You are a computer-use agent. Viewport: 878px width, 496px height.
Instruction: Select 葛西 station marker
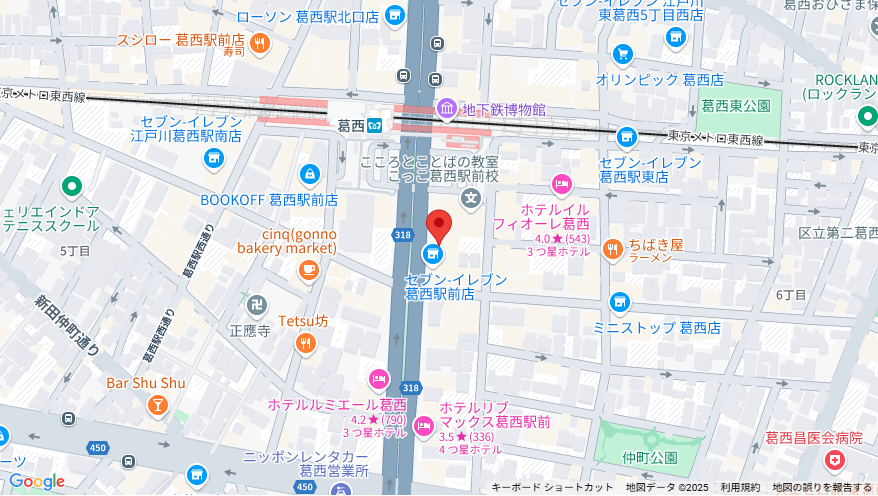374,125
